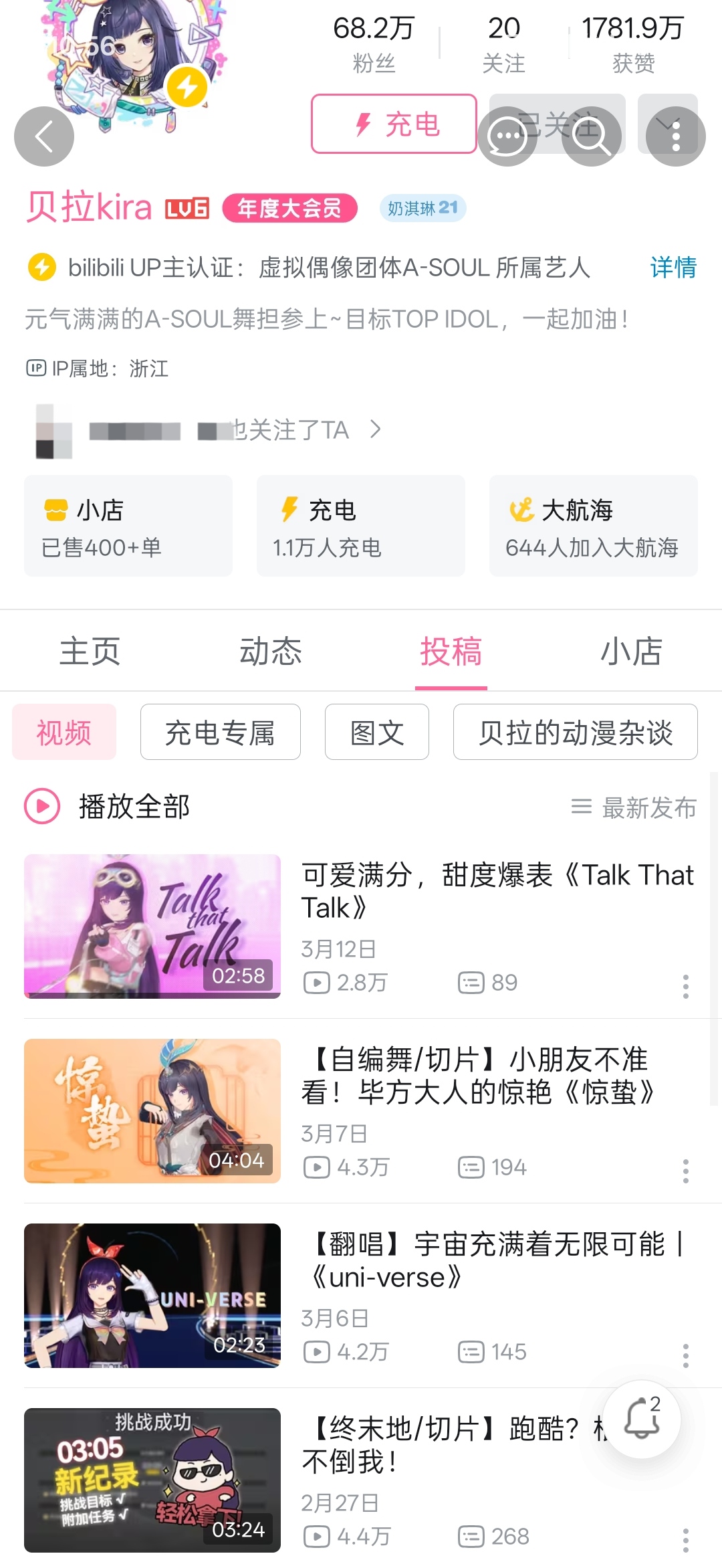Select the 充电专属 filter chip
The height and width of the screenshot is (1568, 722).
tap(220, 732)
